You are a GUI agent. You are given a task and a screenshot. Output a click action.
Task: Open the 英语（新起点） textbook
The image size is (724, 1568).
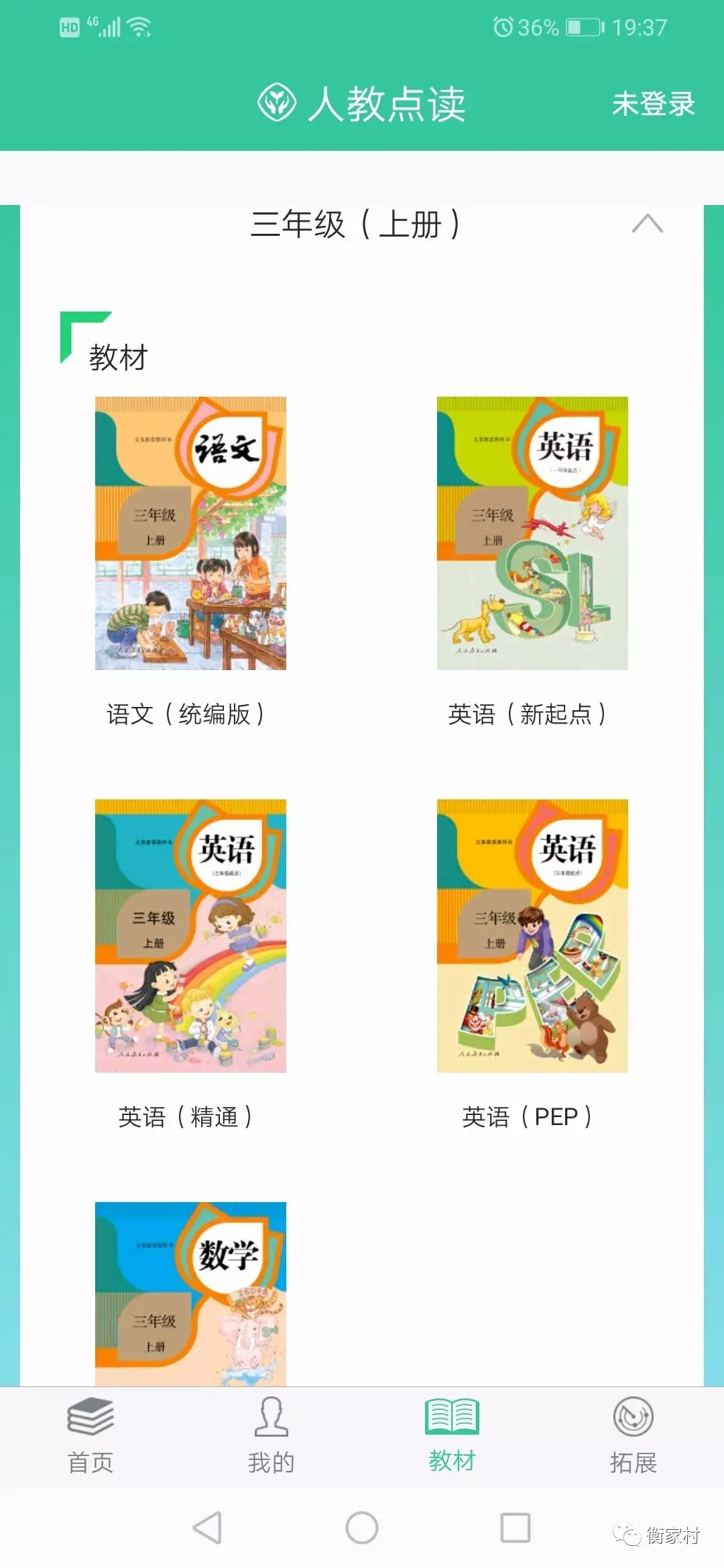[532, 533]
